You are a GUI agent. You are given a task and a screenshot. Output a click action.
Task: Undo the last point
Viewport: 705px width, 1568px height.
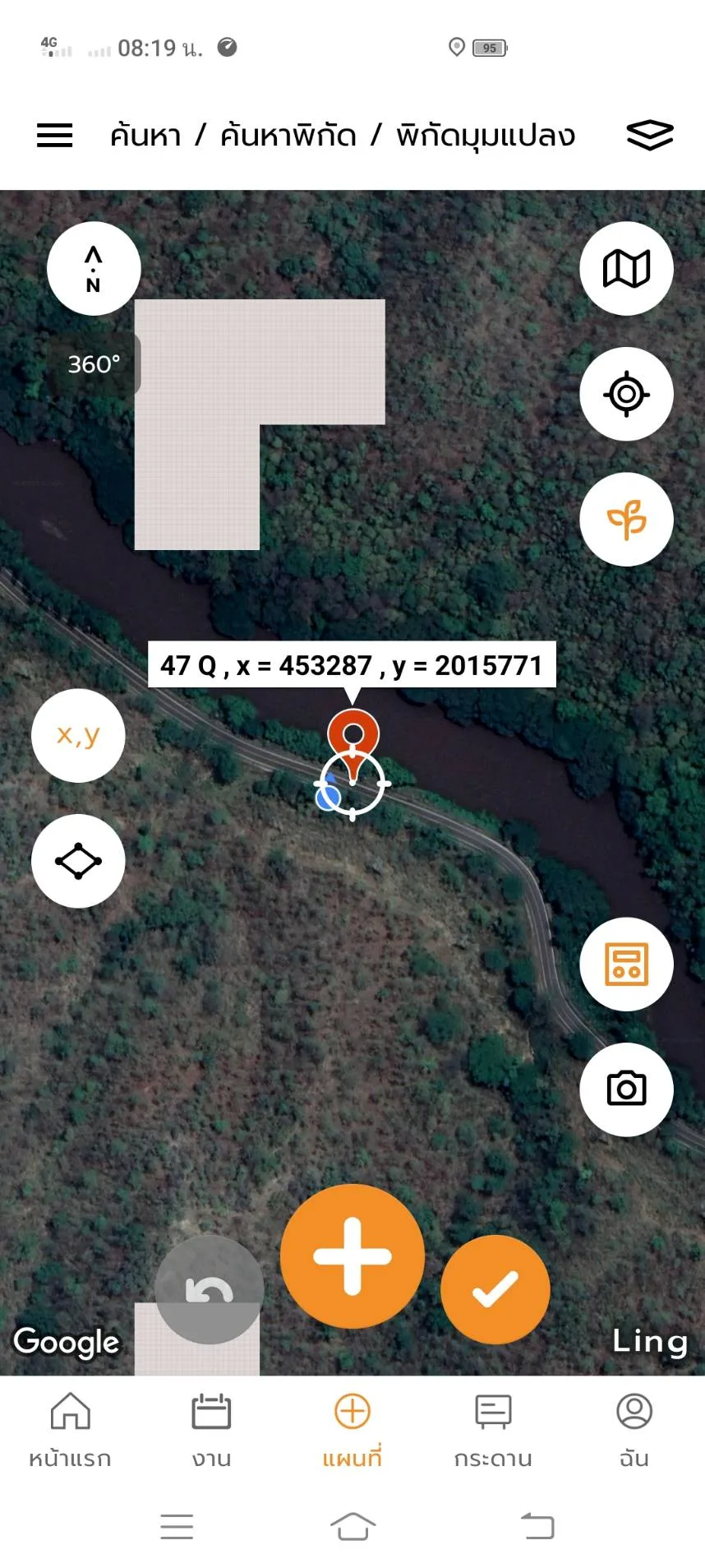(x=210, y=1289)
